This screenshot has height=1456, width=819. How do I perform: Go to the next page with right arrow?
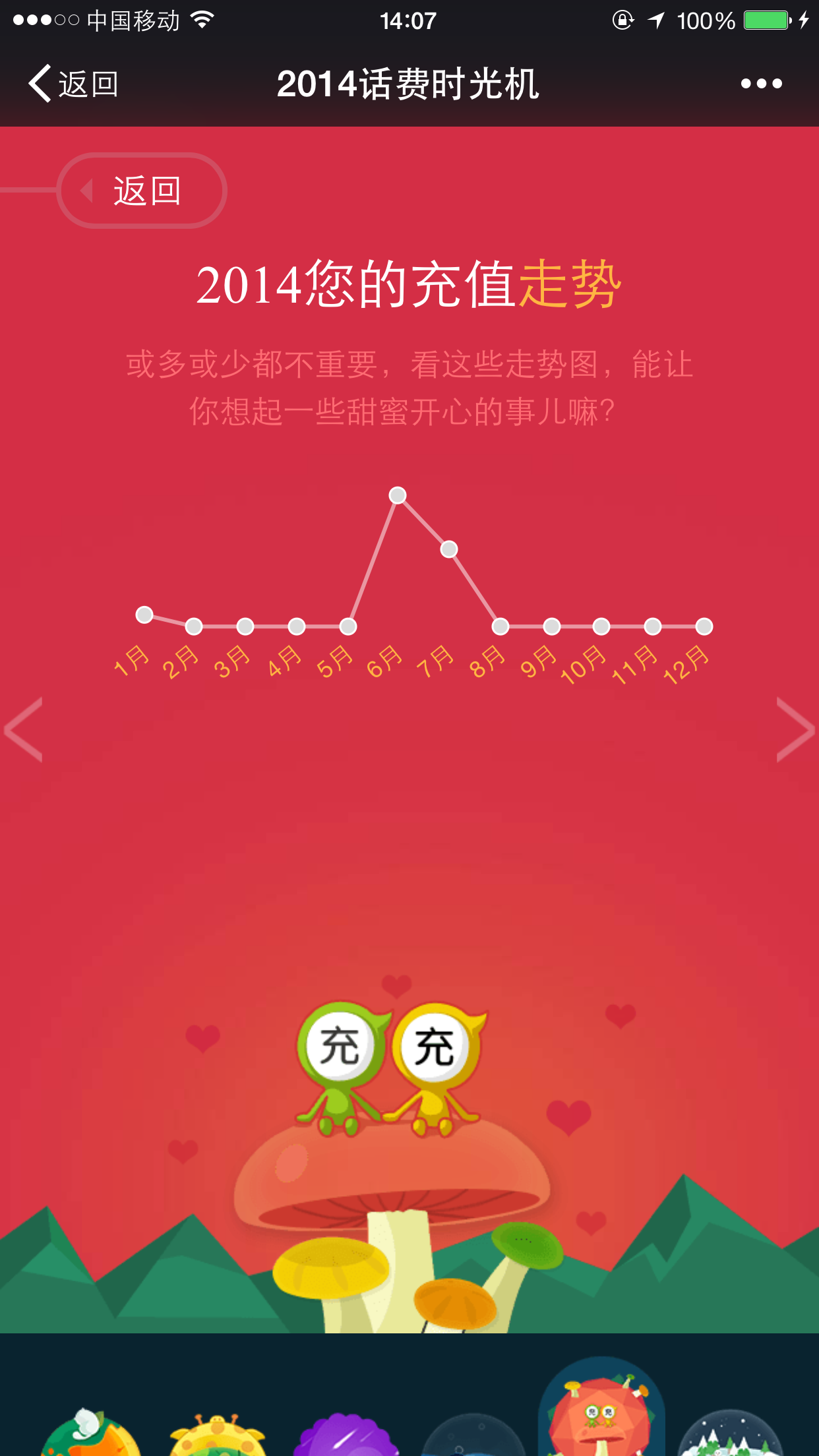tap(795, 729)
